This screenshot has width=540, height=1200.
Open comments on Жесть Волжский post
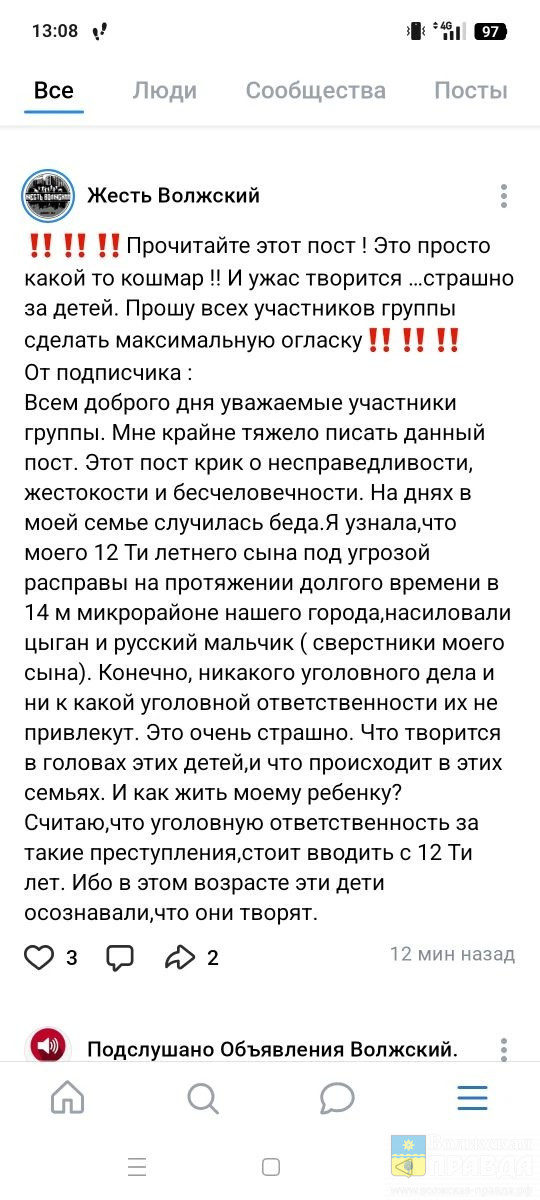[x=121, y=958]
